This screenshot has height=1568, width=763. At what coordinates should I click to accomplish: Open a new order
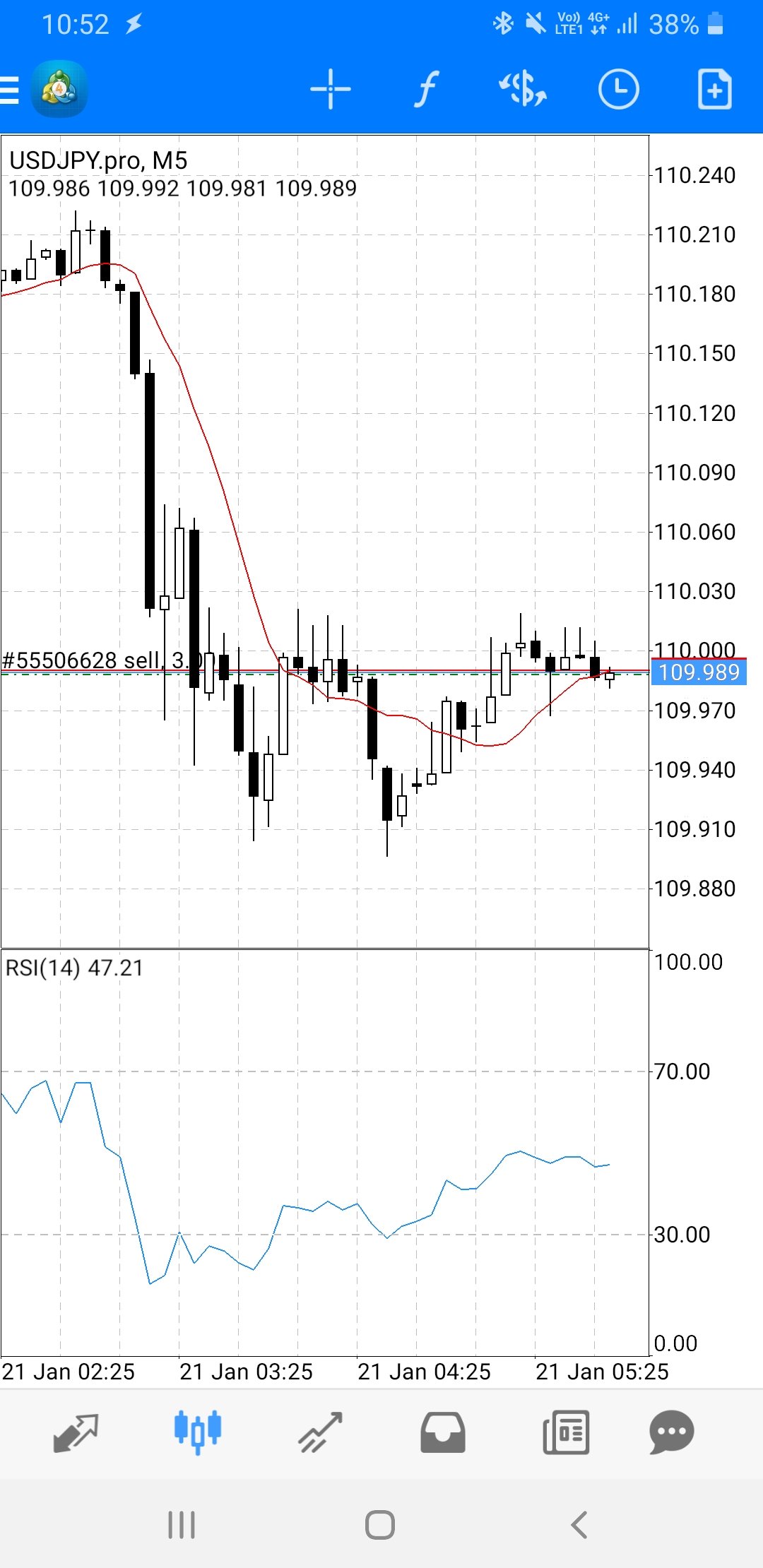pyautogui.click(x=714, y=90)
